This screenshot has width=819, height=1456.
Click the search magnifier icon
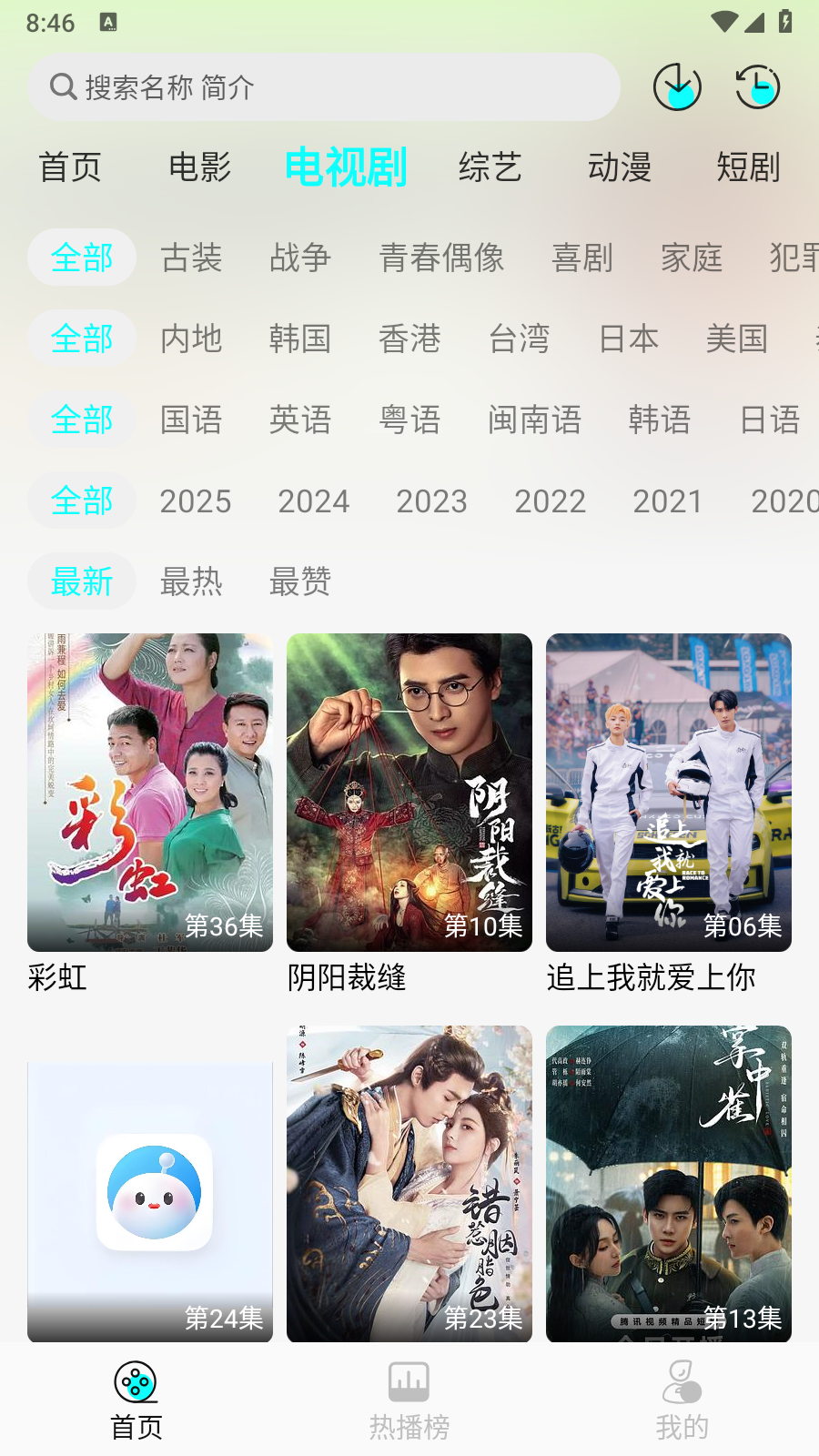(x=62, y=87)
